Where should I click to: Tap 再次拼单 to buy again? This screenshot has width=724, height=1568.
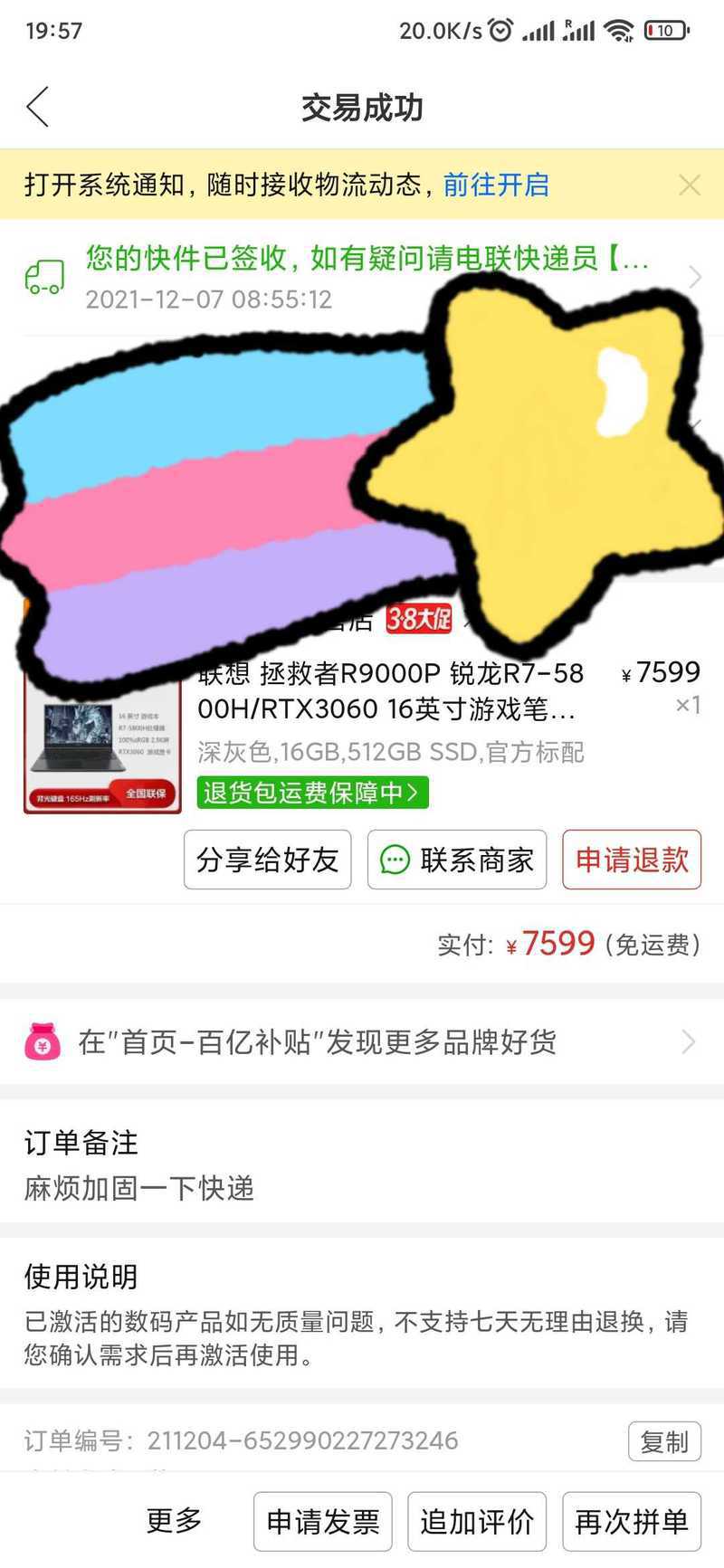632,1522
